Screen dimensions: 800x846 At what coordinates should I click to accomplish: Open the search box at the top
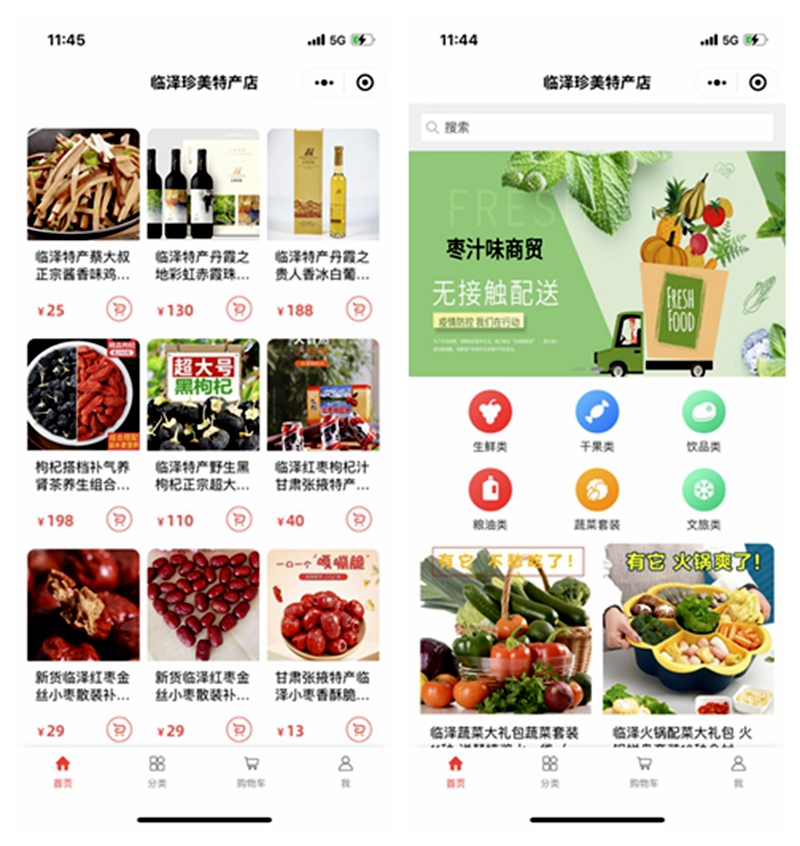tap(596, 127)
